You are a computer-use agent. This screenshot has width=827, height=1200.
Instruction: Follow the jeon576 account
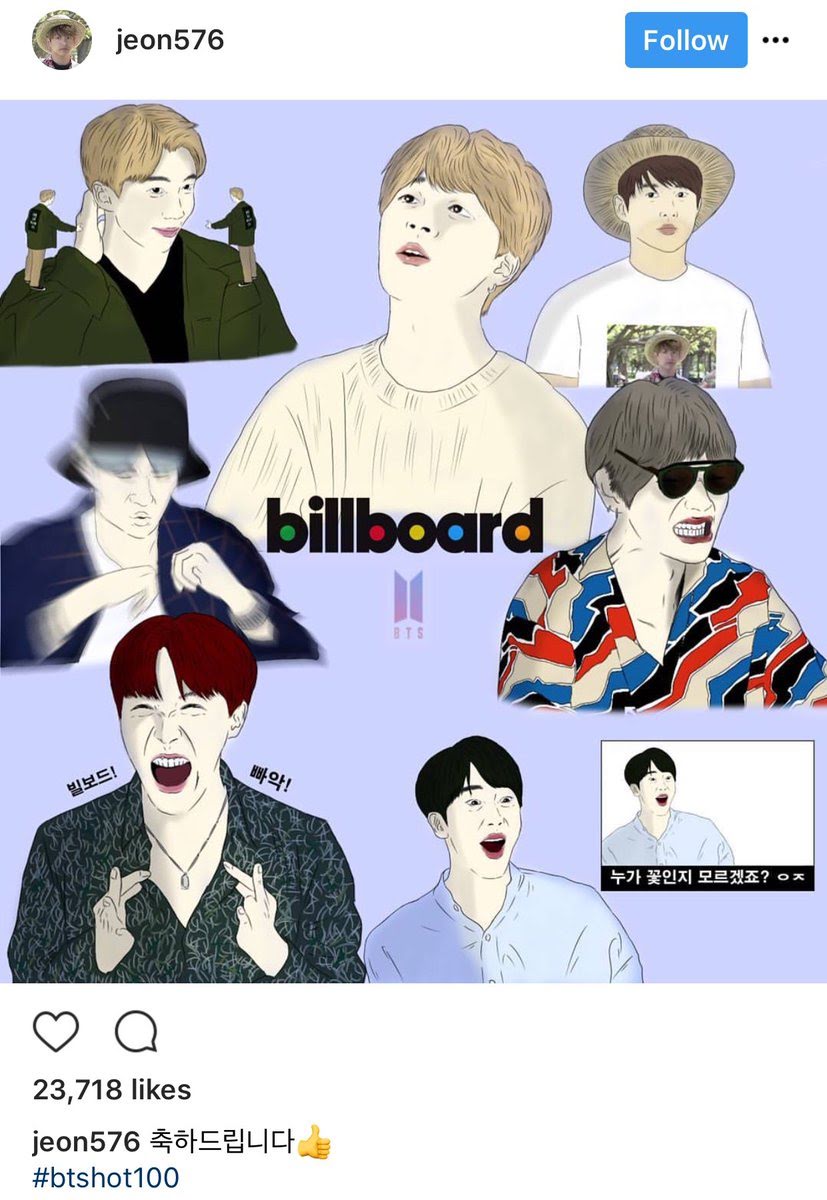[685, 41]
